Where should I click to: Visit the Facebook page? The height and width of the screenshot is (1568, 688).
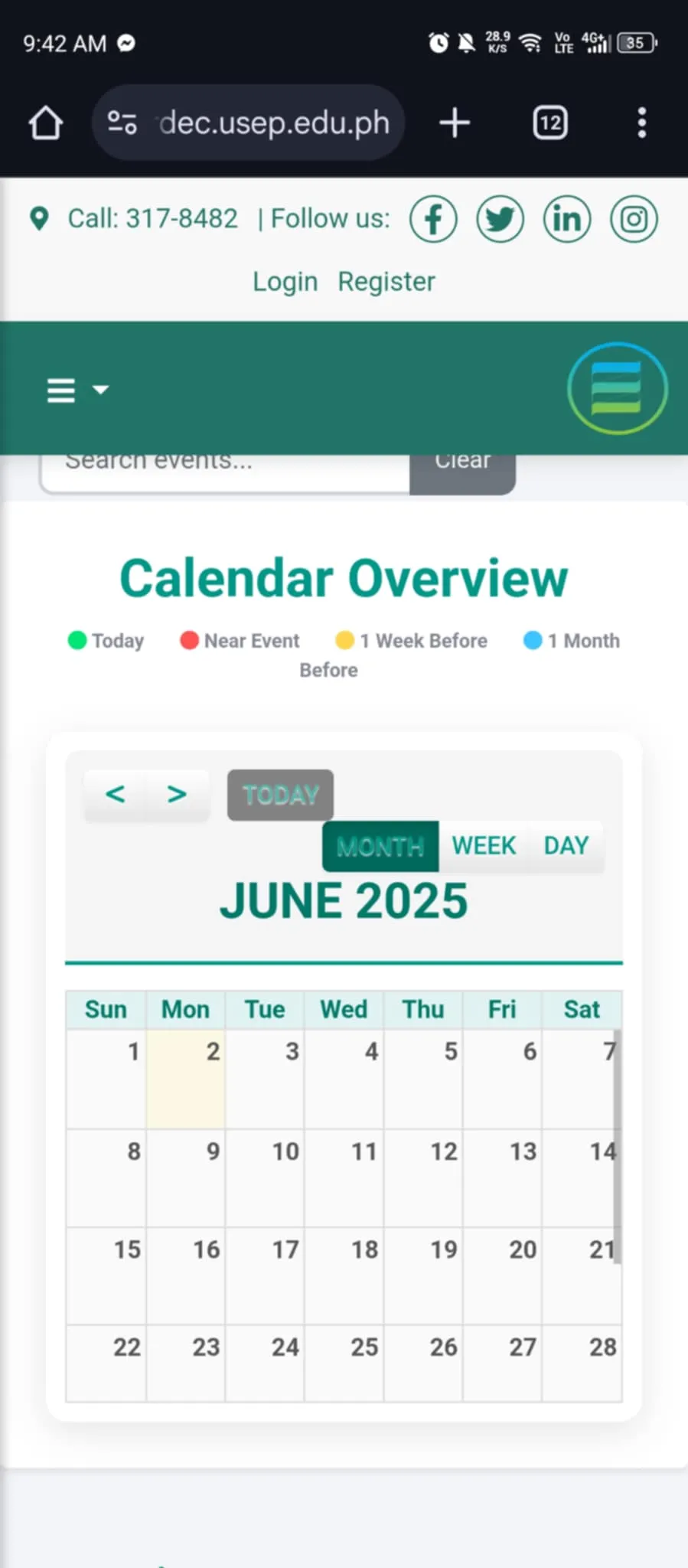click(x=433, y=219)
